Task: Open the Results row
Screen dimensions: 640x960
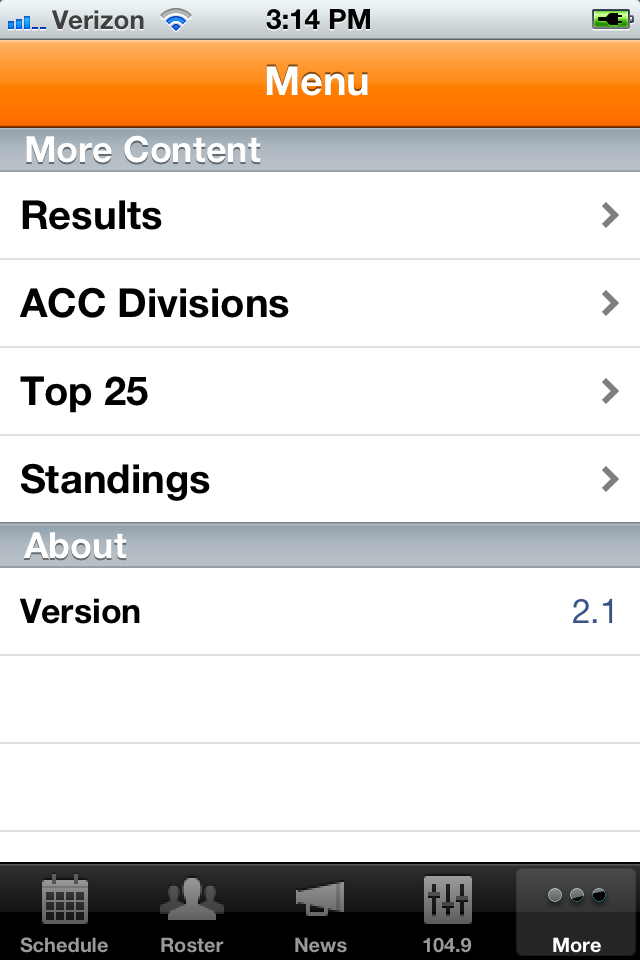Action: pos(320,216)
